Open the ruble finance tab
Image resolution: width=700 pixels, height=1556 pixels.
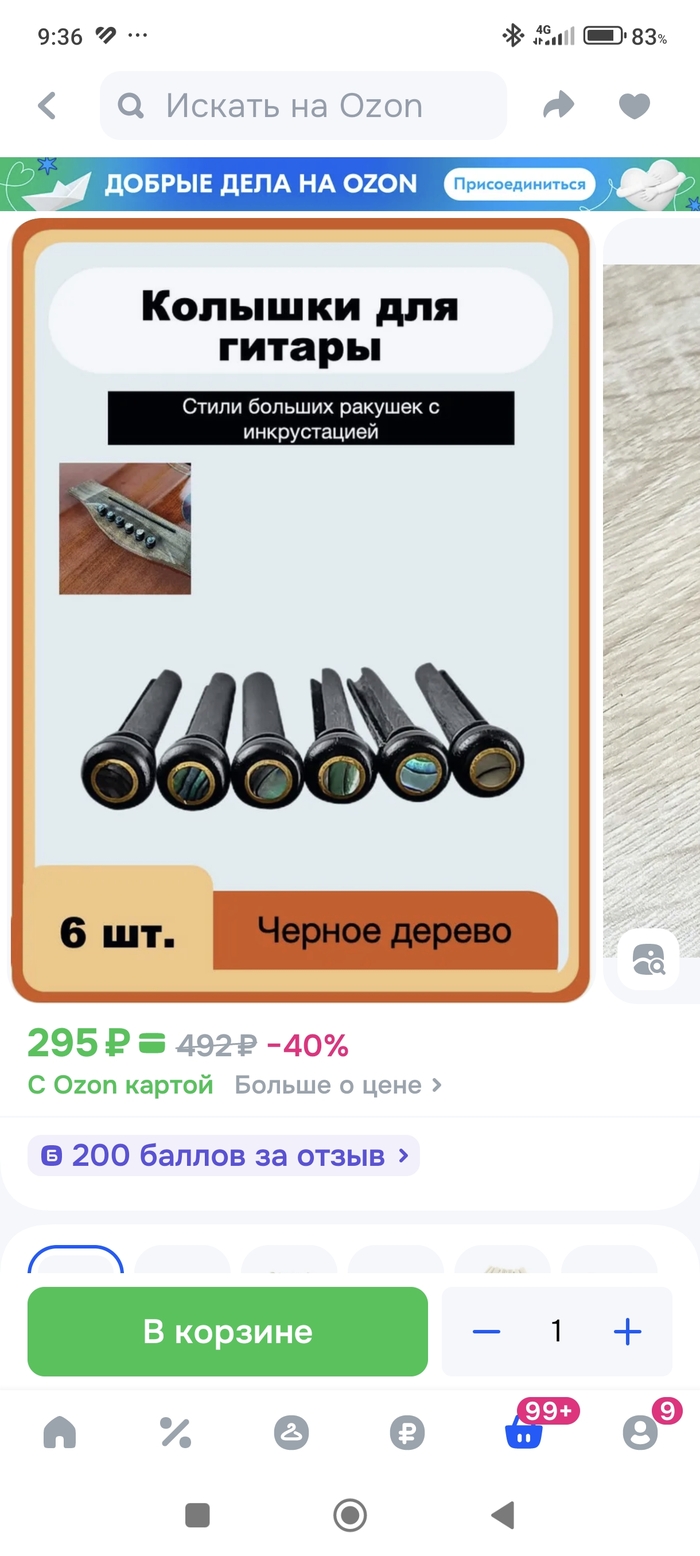[x=407, y=1433]
